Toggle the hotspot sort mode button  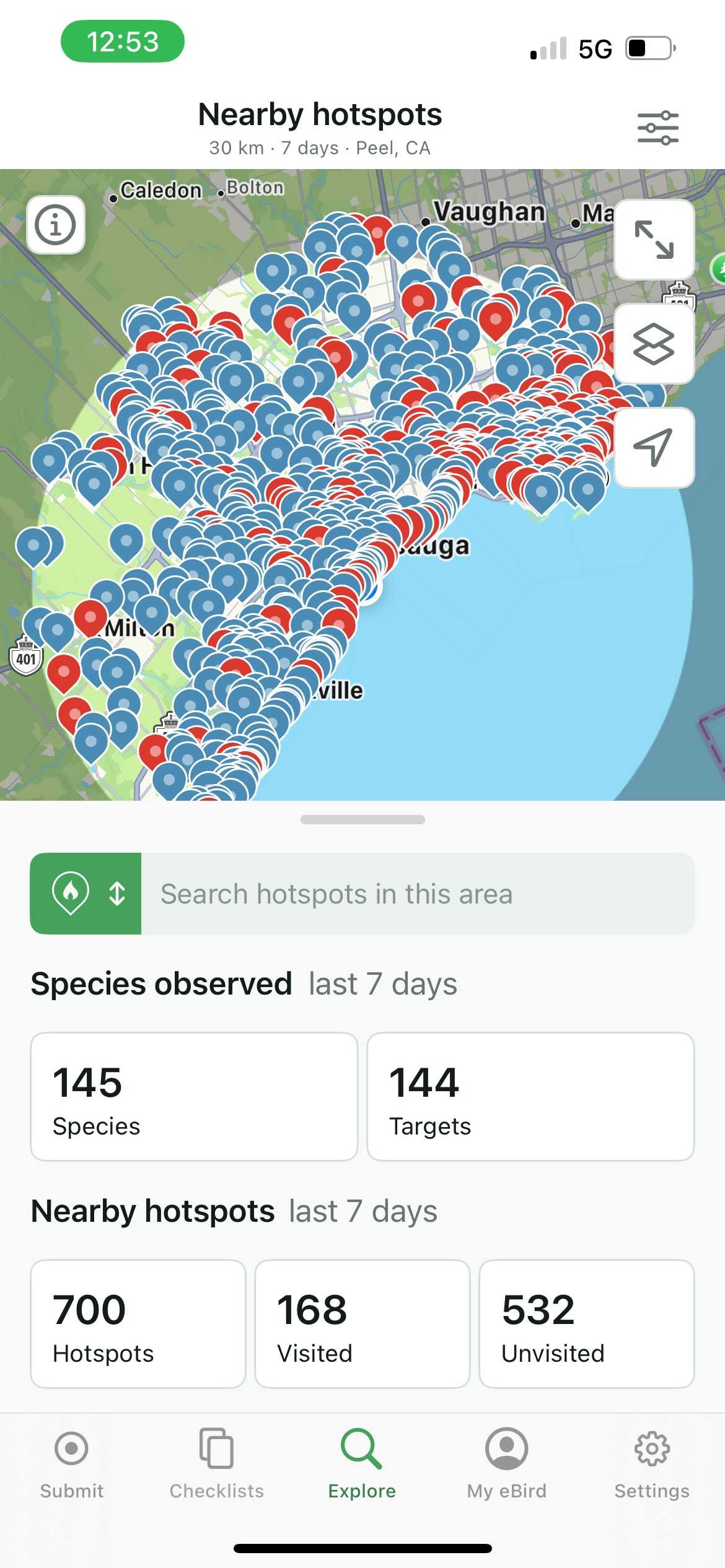[86, 893]
